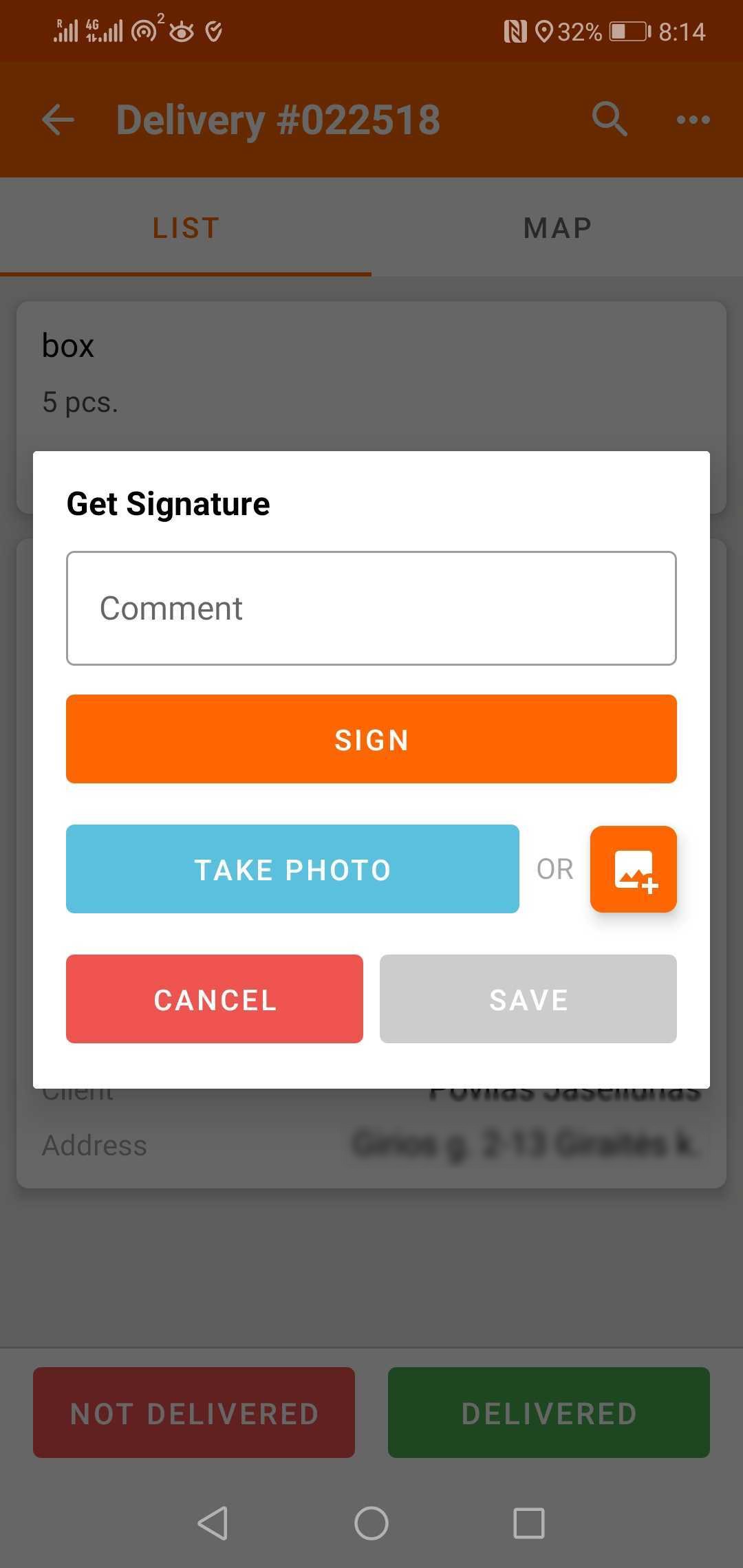Cancel the Get Signature dialog
Image resolution: width=743 pixels, height=1568 pixels.
coord(215,999)
